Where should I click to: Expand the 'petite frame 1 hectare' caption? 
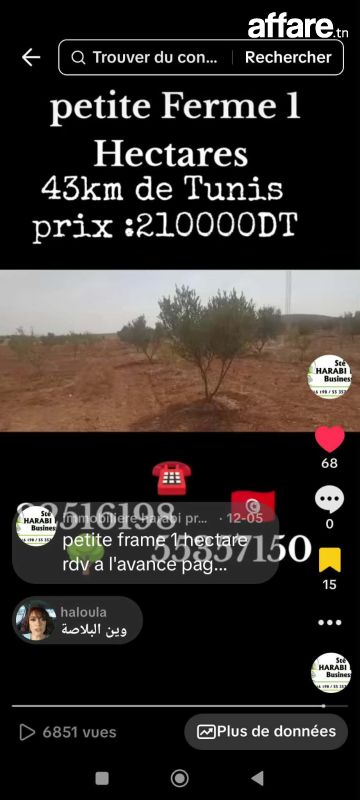145,550
